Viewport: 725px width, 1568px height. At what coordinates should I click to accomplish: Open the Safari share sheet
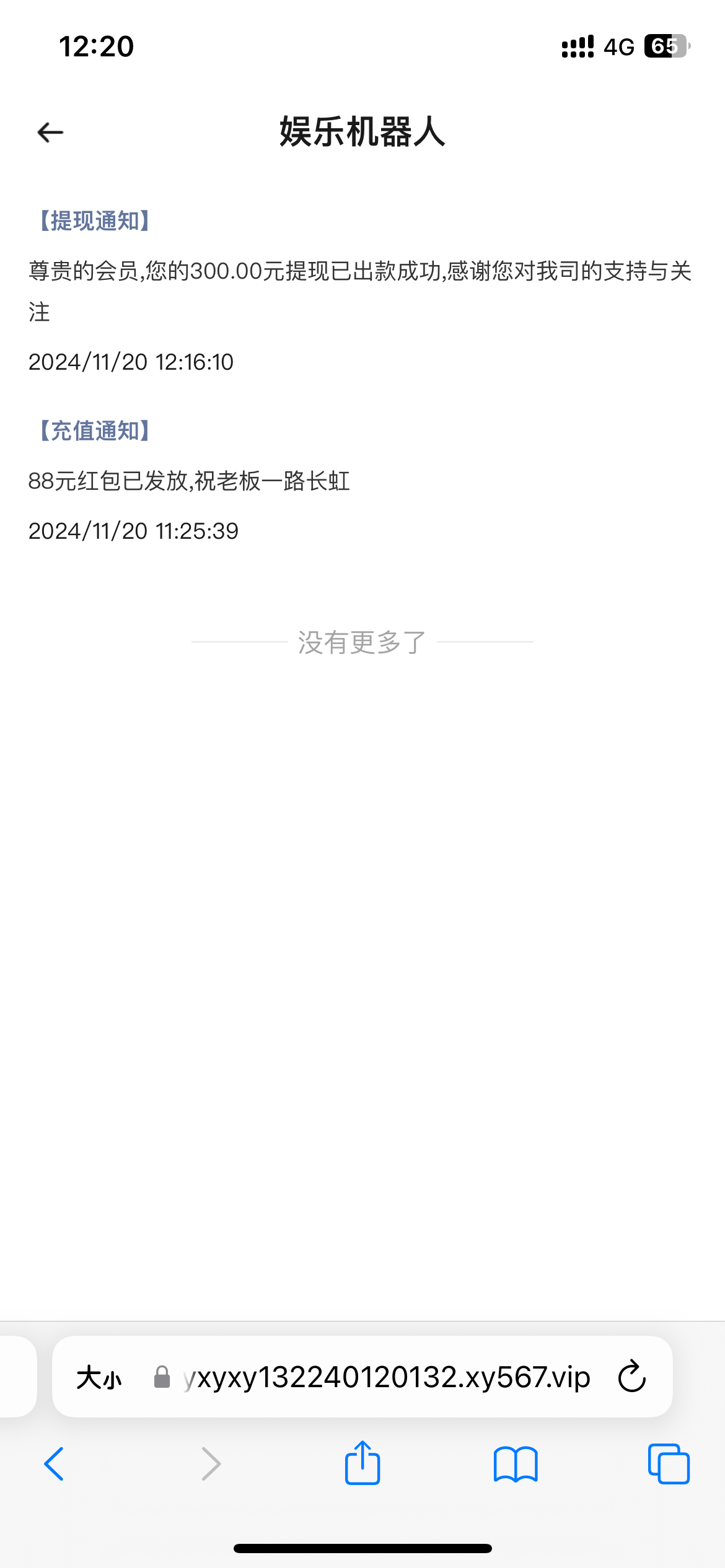tap(362, 1463)
